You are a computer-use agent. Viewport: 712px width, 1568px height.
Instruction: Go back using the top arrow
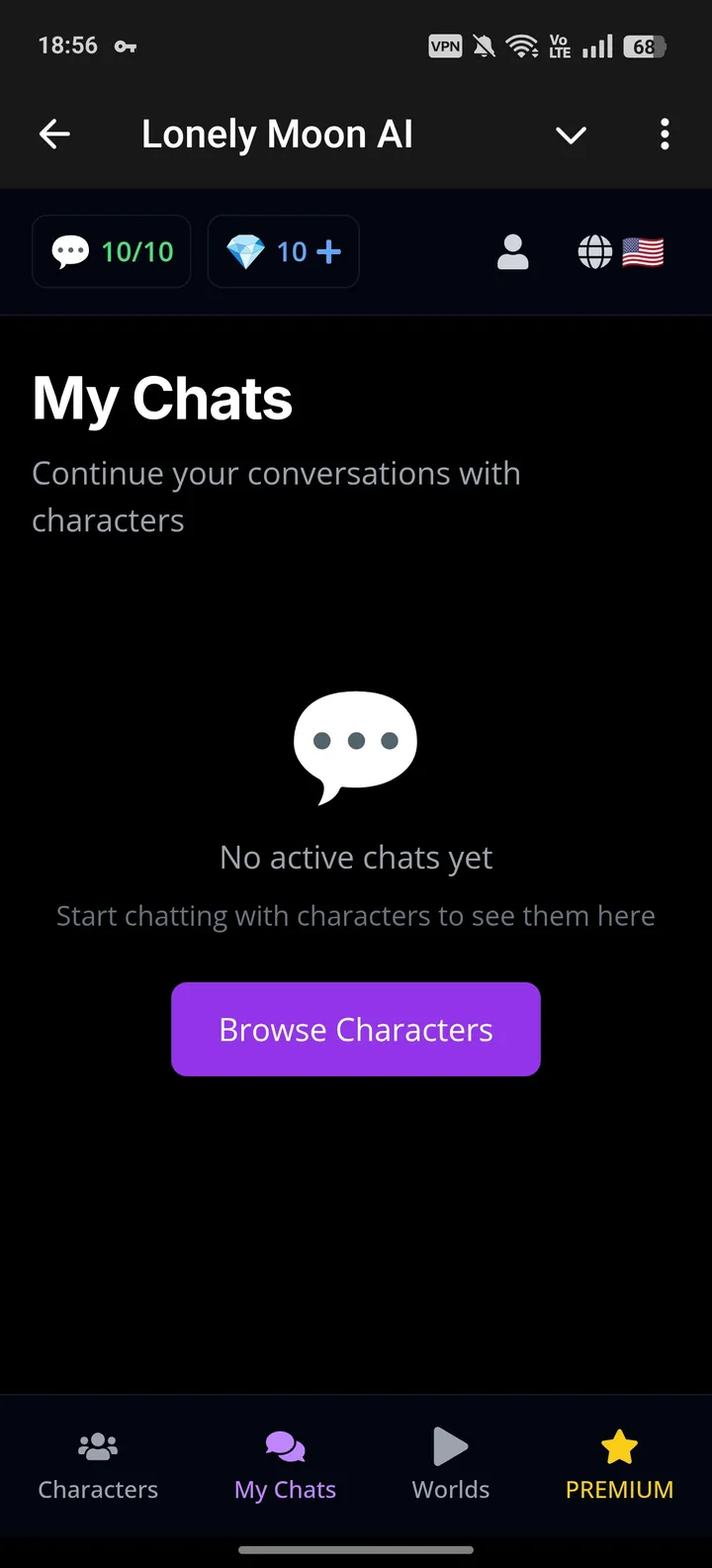coord(54,135)
